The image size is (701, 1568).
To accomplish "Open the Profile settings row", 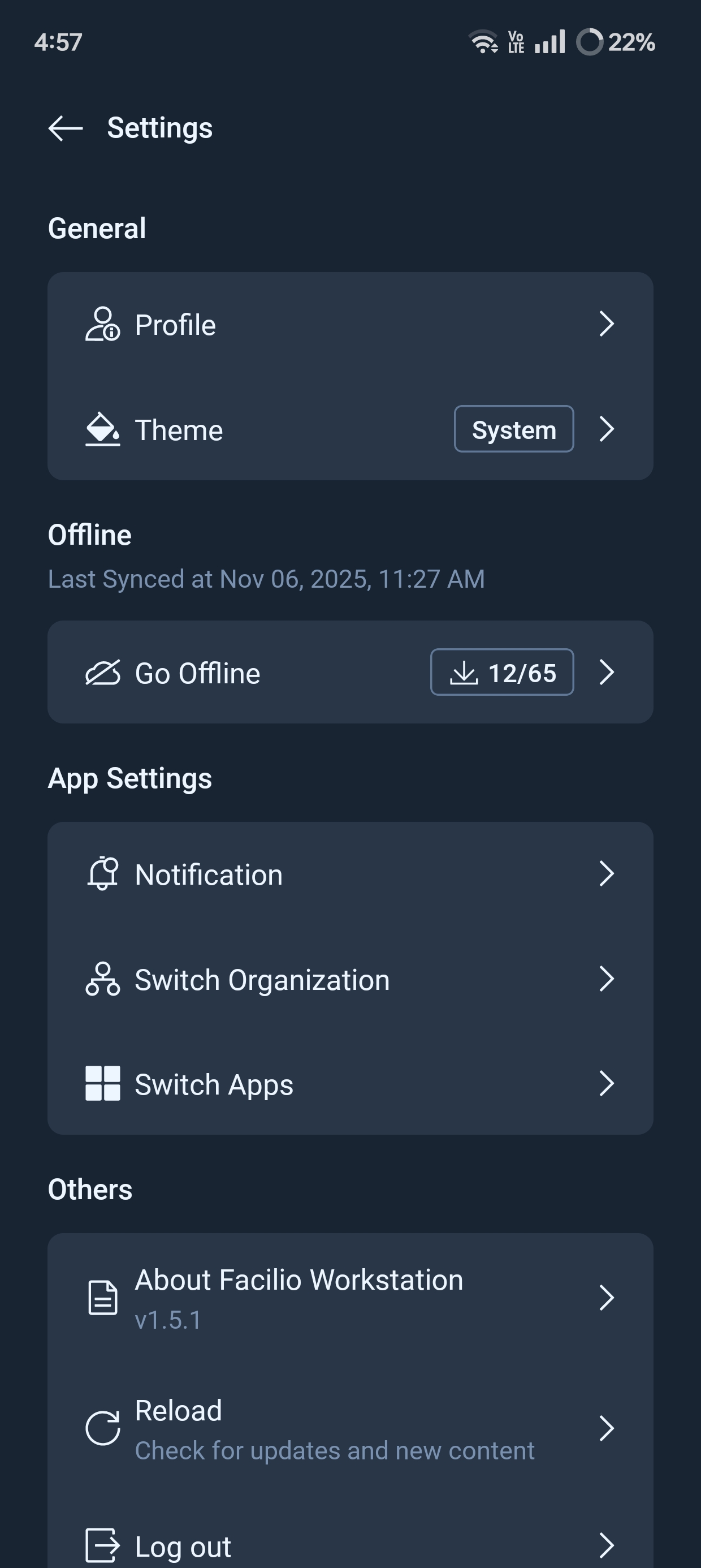I will (x=350, y=325).
